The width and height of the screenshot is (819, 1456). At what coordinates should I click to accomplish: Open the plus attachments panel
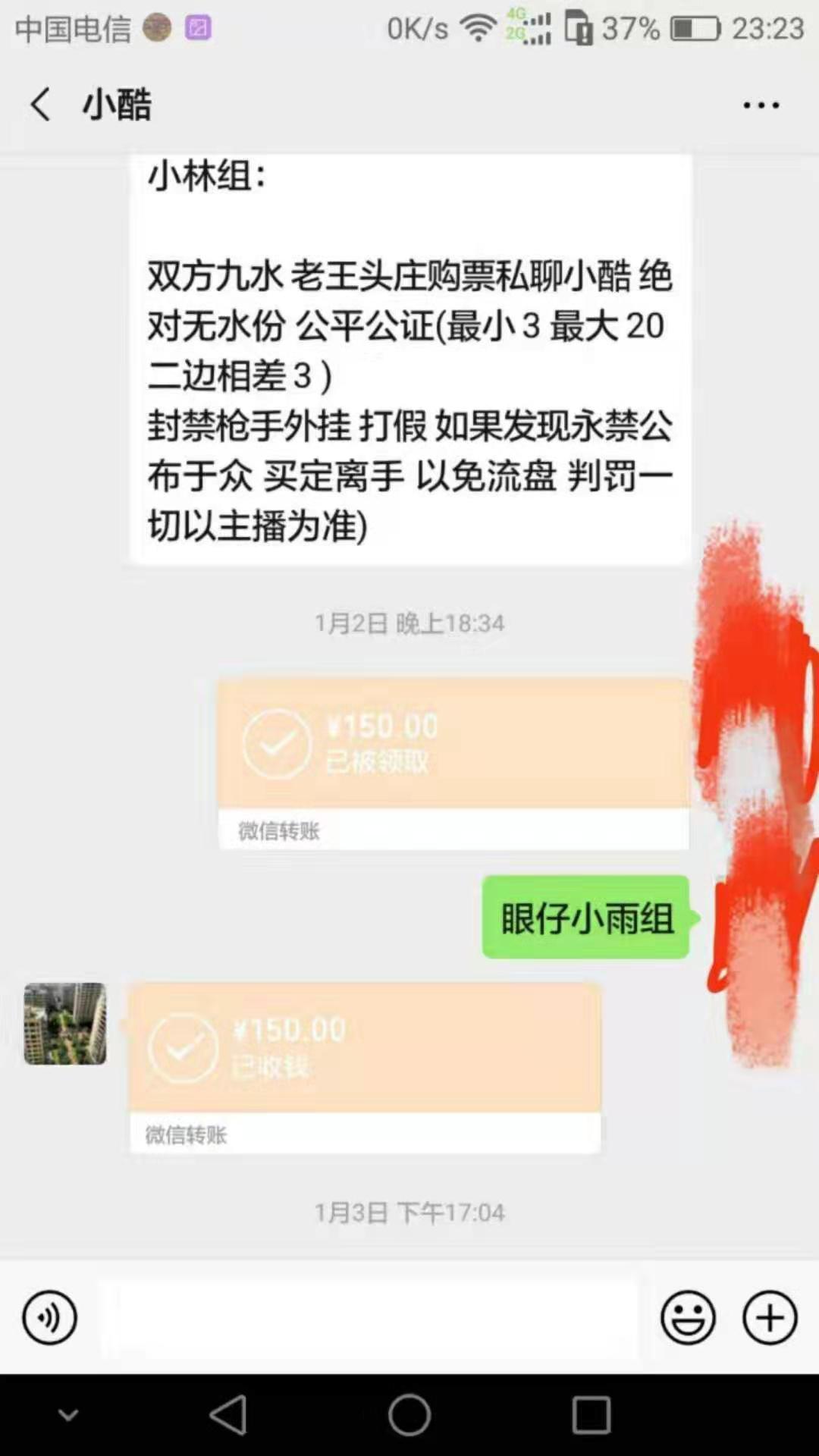pos(770,1317)
